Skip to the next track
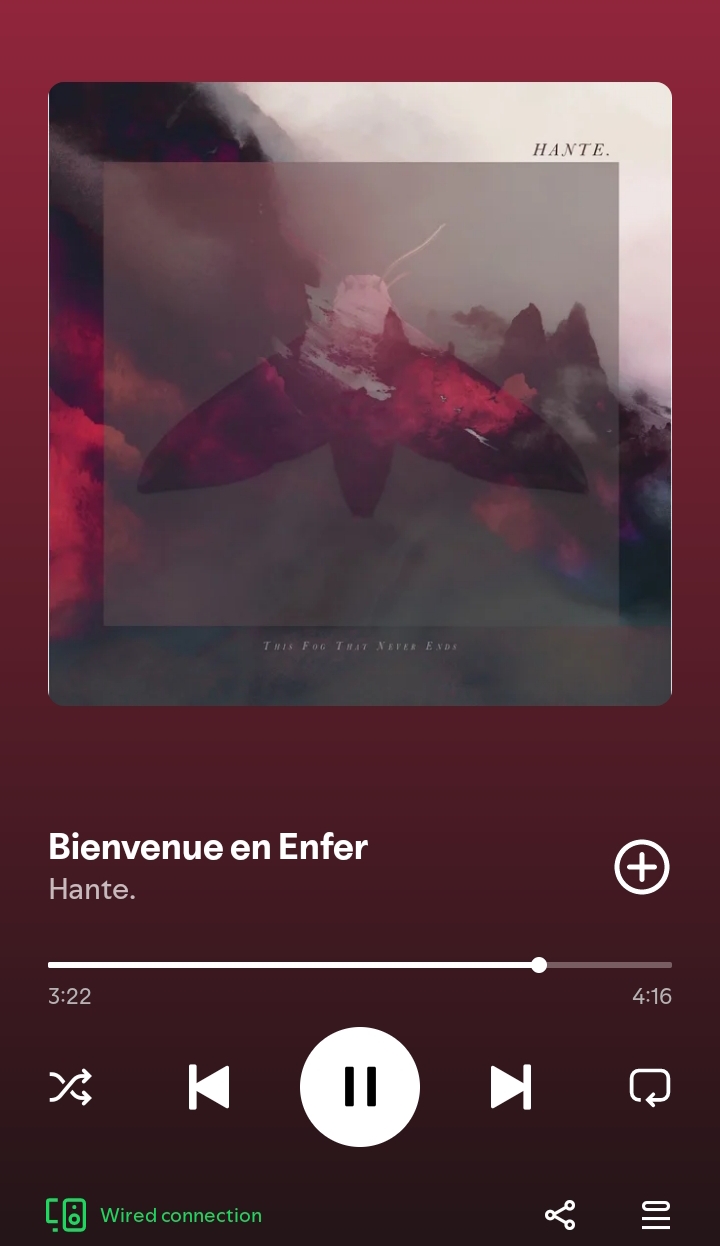The width and height of the screenshot is (720, 1246). [x=510, y=1087]
